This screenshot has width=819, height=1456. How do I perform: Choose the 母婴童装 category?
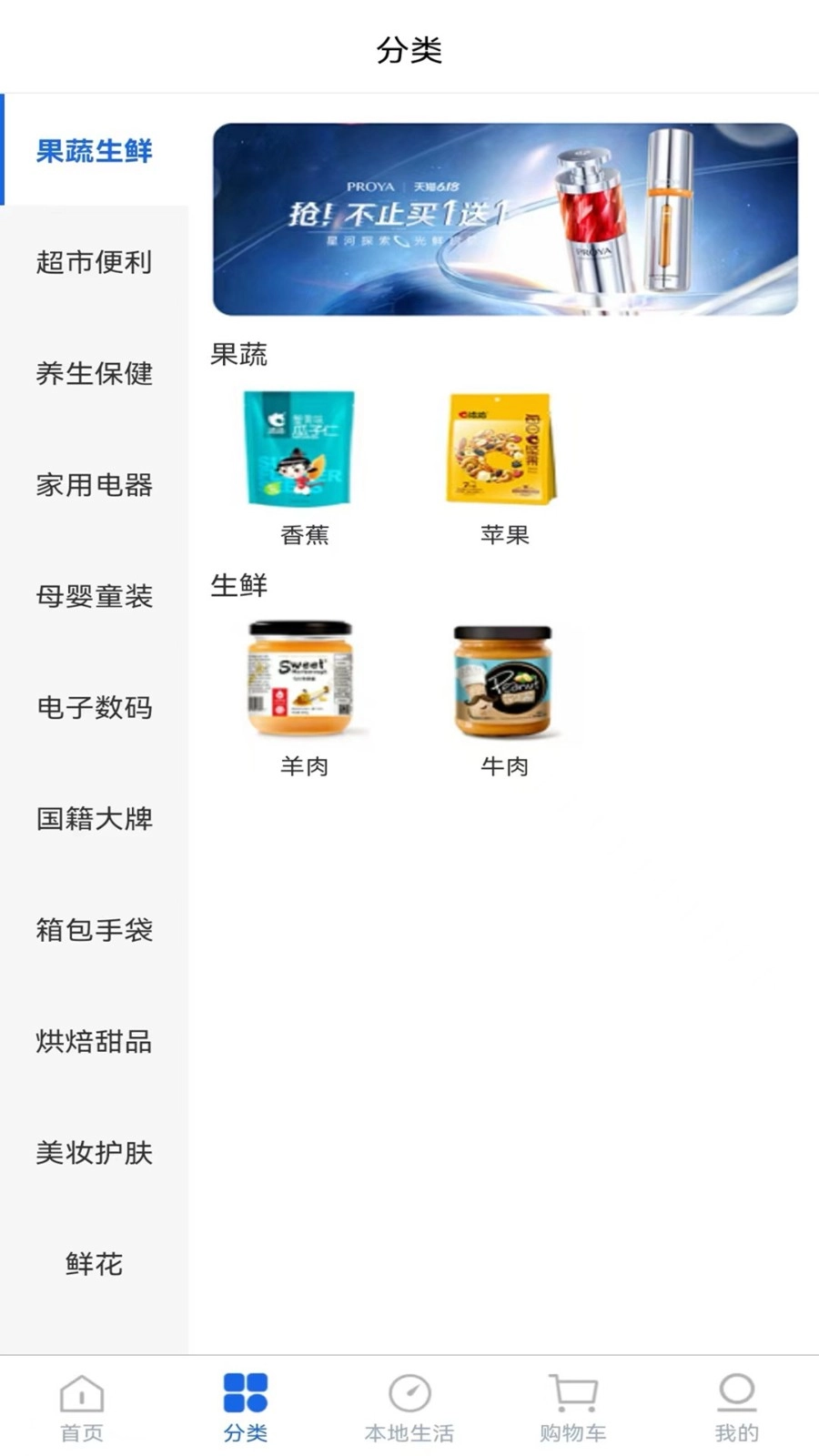[x=94, y=596]
